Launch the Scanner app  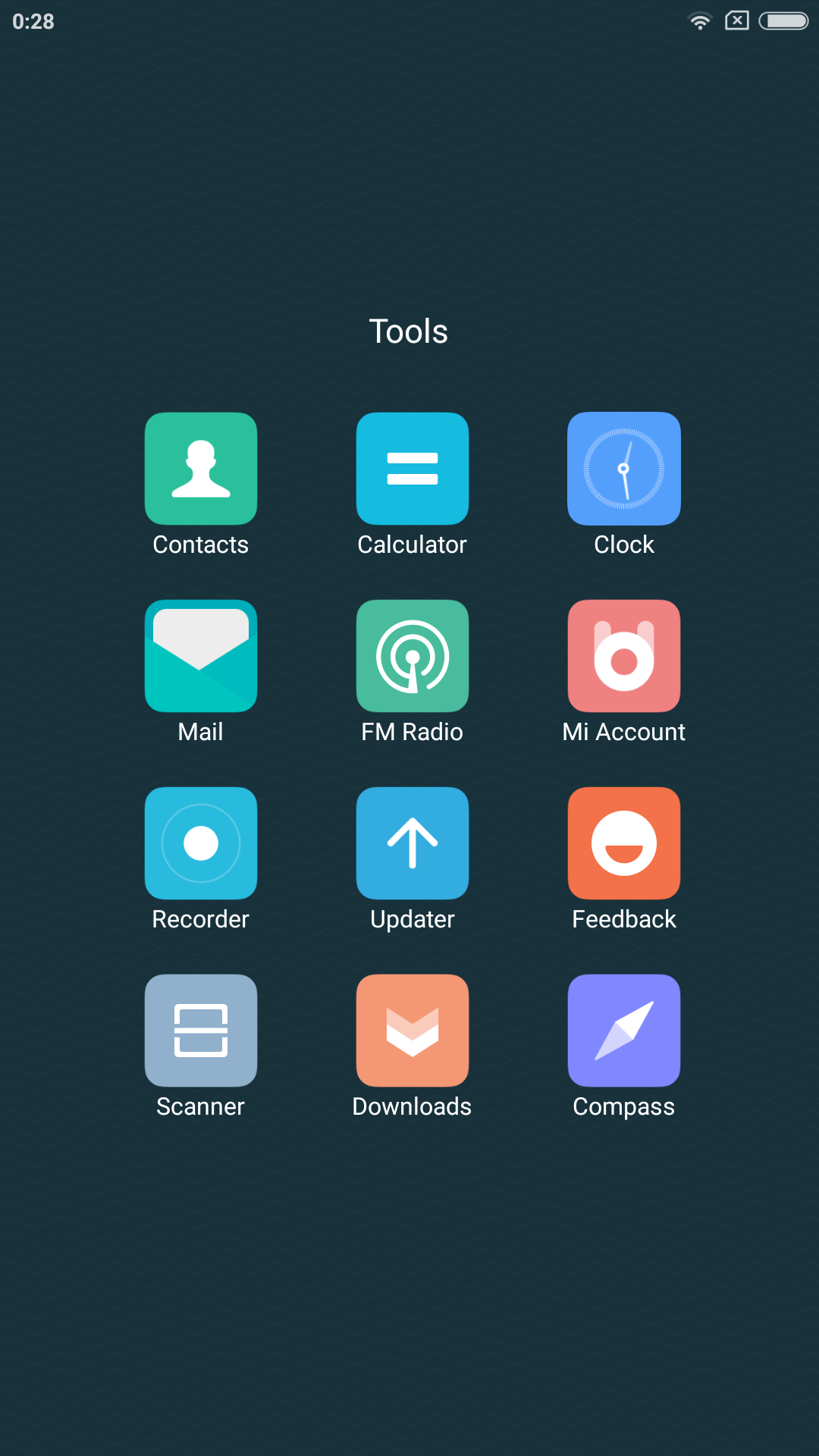[201, 1031]
